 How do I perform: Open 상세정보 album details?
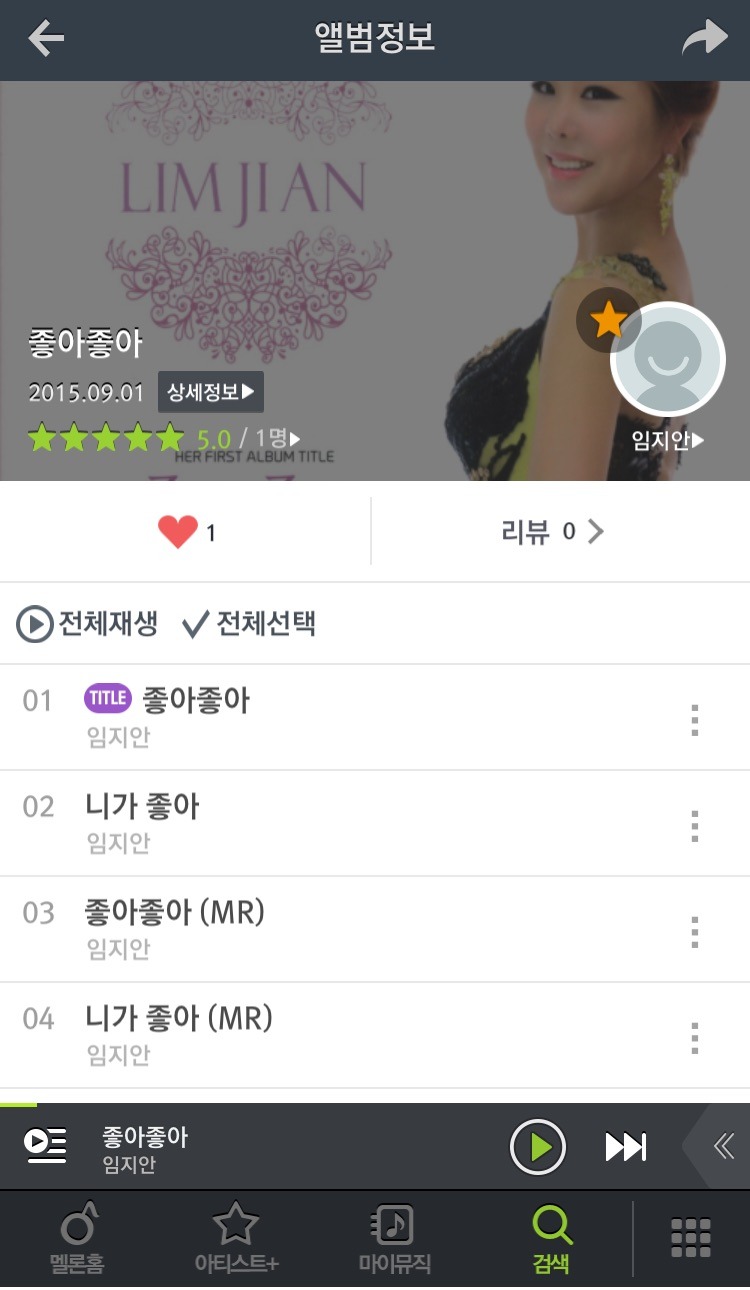(x=210, y=392)
